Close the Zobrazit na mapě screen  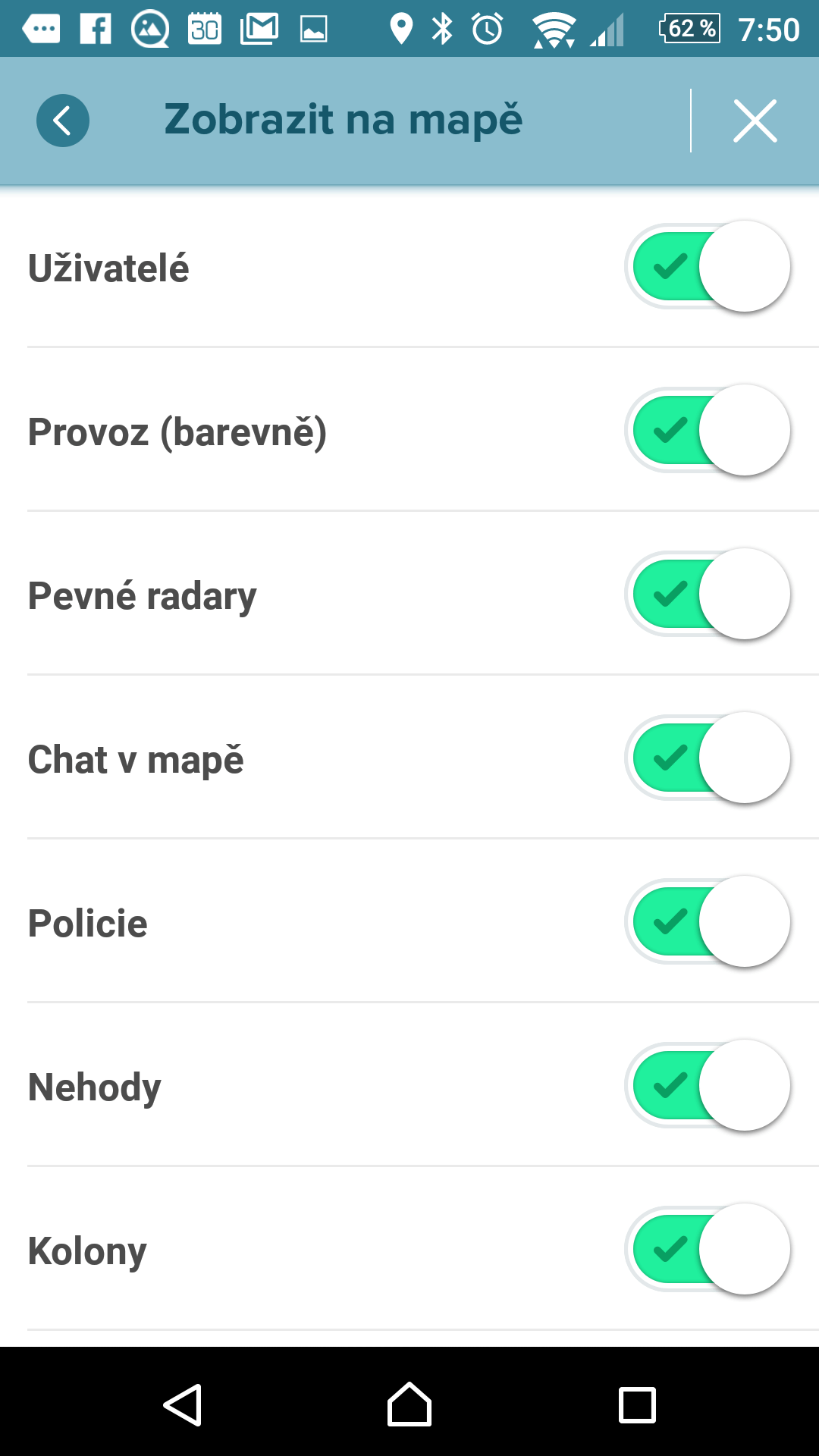pyautogui.click(x=755, y=121)
